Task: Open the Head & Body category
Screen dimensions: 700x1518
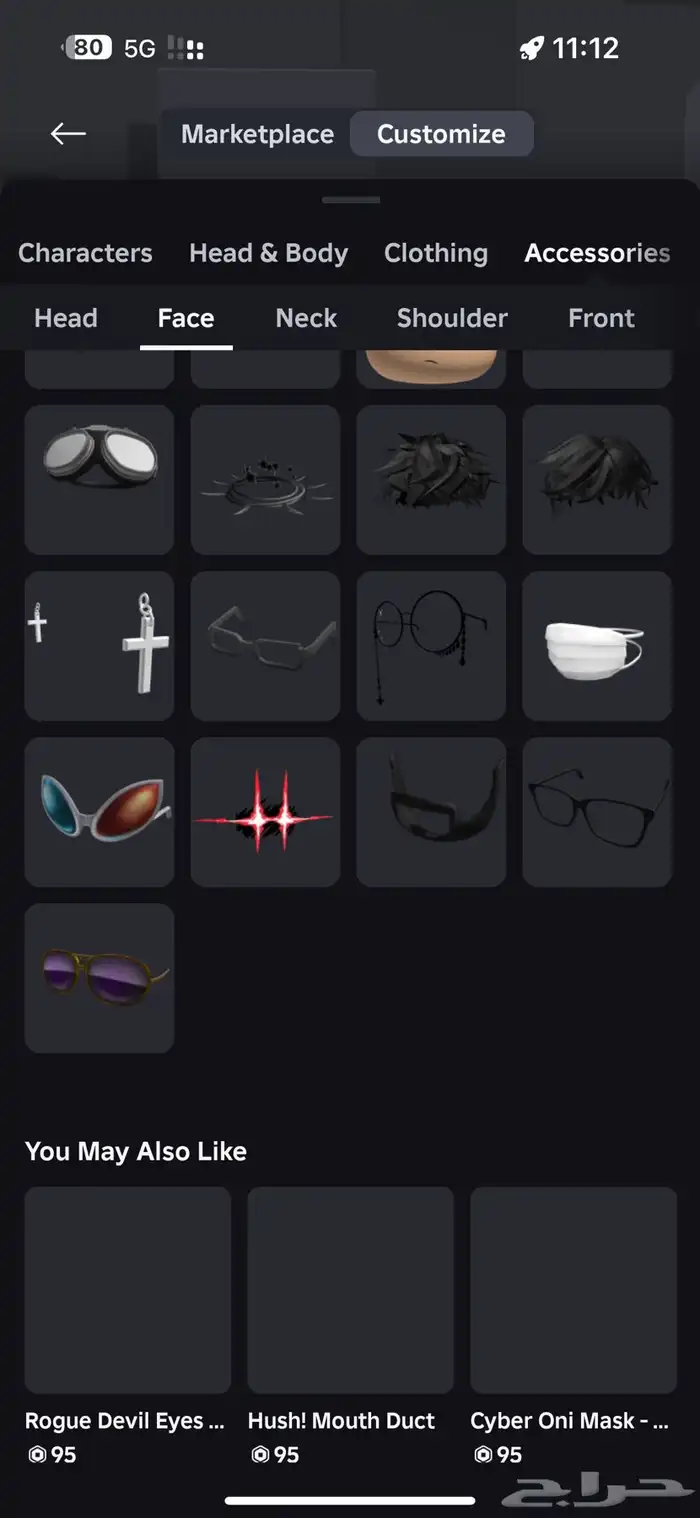Action: coord(268,253)
